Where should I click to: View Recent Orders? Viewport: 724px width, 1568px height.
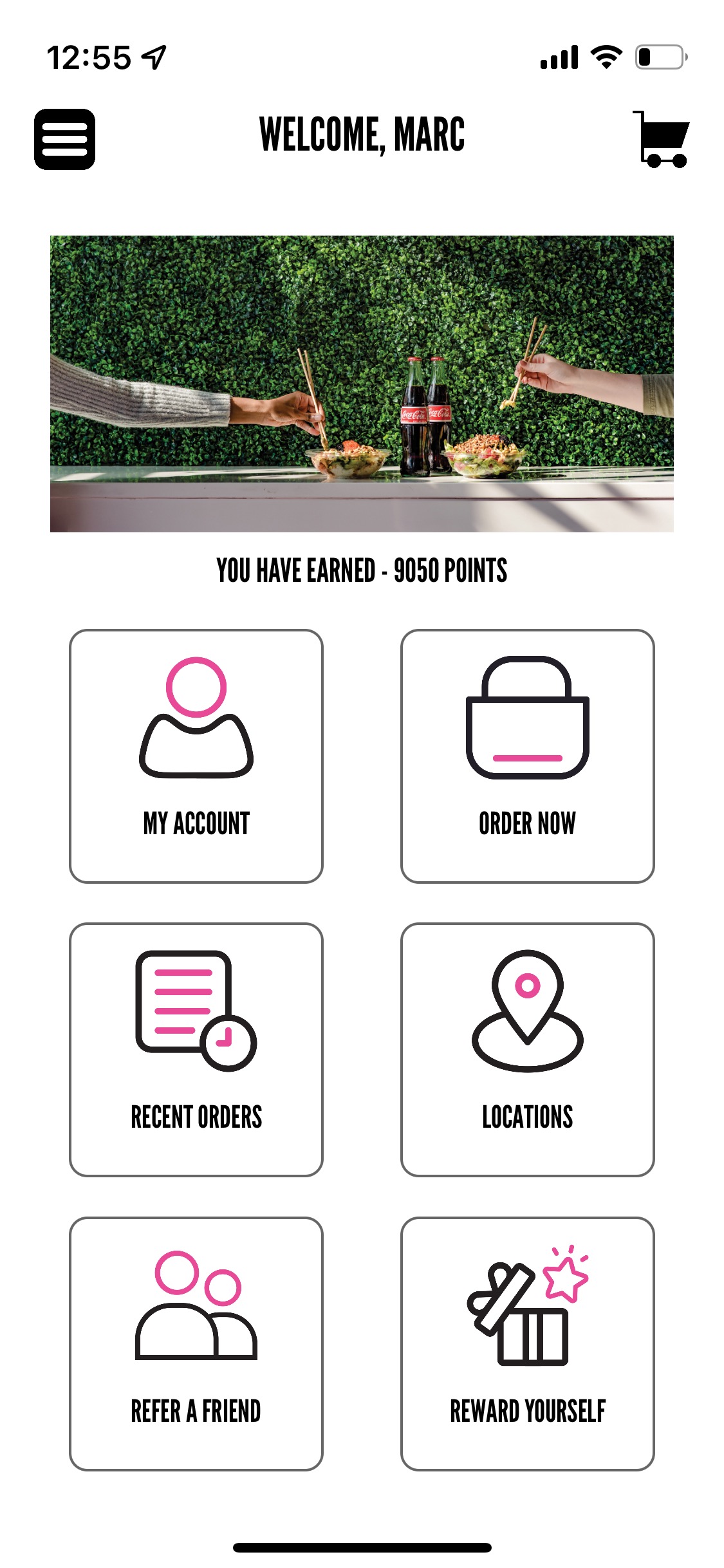coord(196,1049)
